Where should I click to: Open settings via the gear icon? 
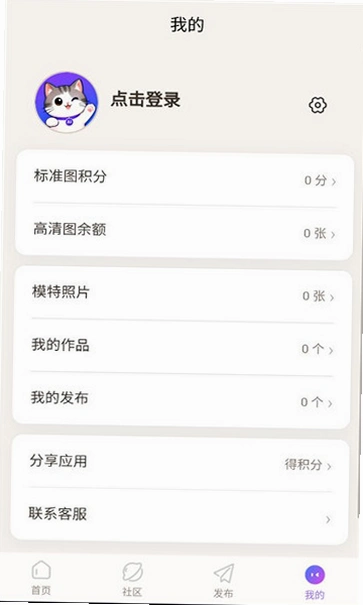point(317,105)
